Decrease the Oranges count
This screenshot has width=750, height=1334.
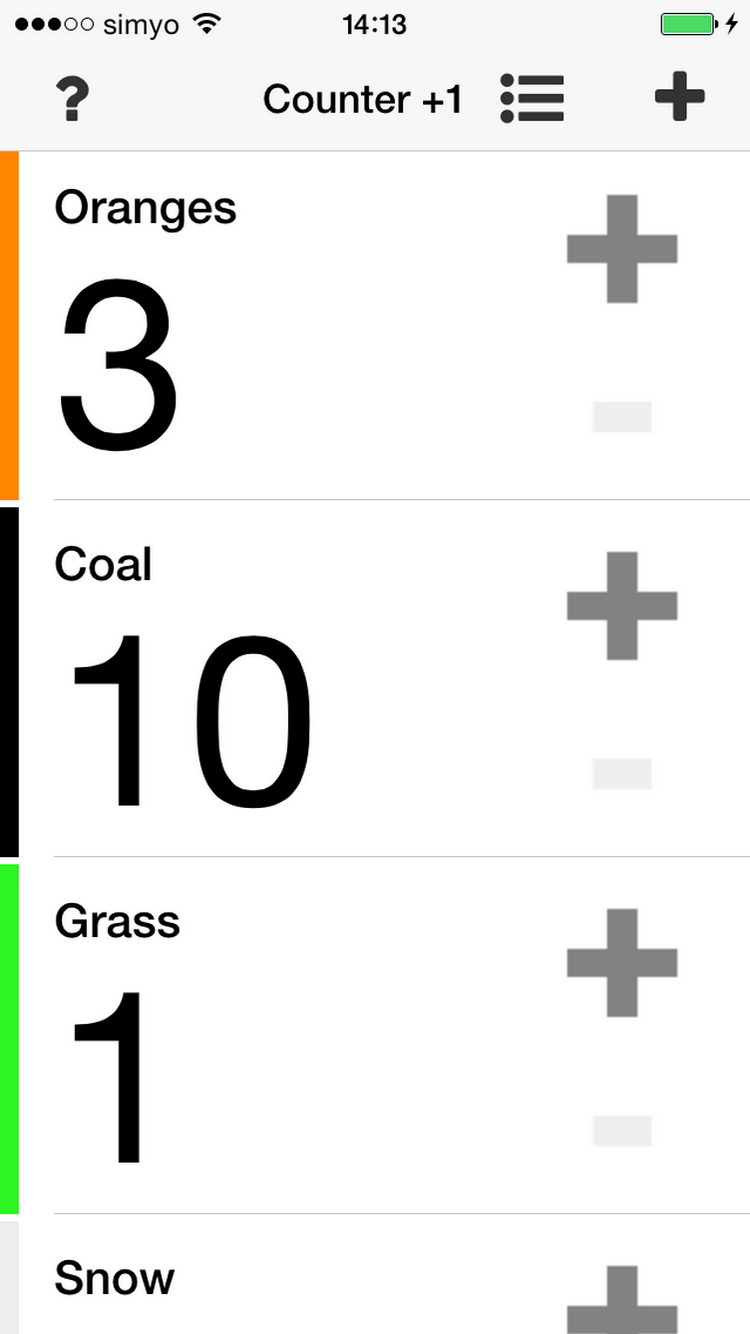tap(622, 417)
